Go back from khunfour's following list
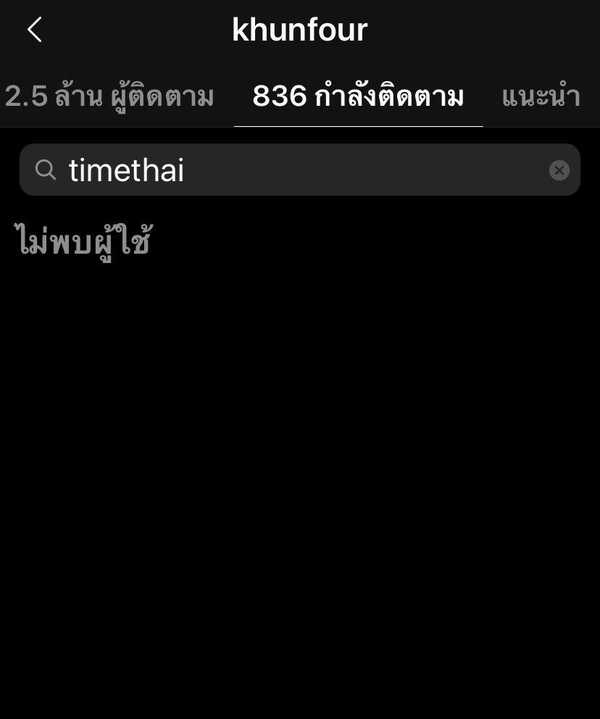The image size is (600, 719). (x=35, y=30)
